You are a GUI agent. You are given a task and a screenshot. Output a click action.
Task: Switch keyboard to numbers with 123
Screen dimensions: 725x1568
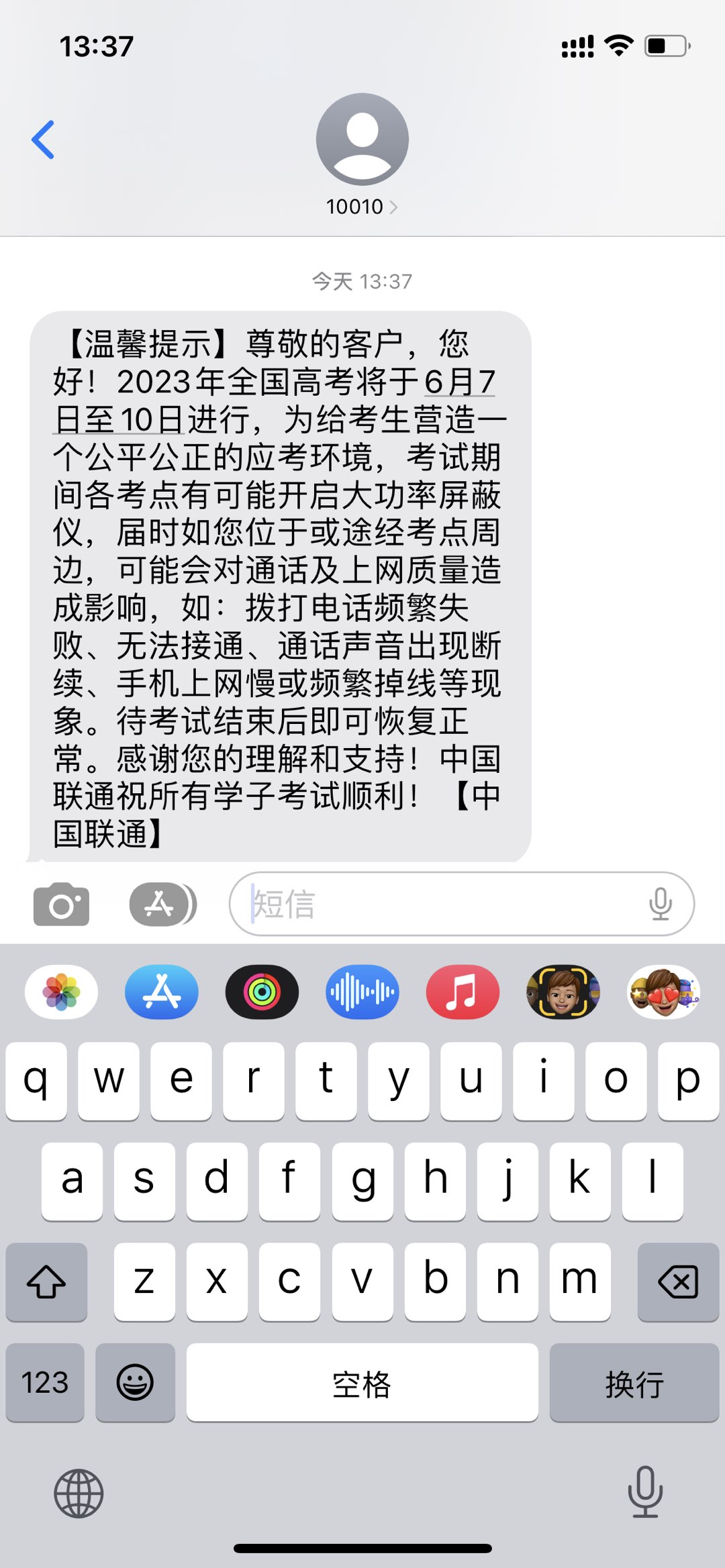click(x=45, y=1382)
